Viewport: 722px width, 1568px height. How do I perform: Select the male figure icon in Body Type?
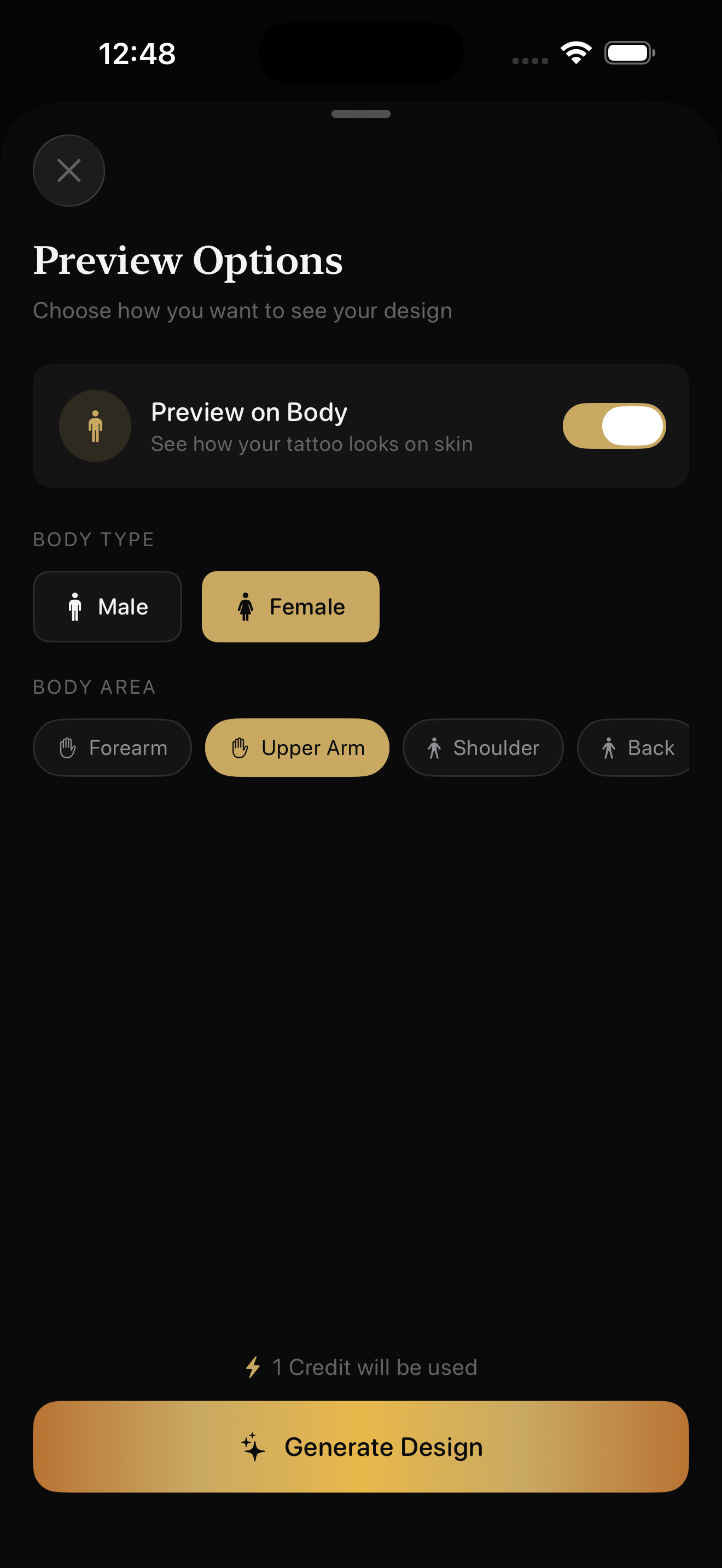click(x=75, y=606)
